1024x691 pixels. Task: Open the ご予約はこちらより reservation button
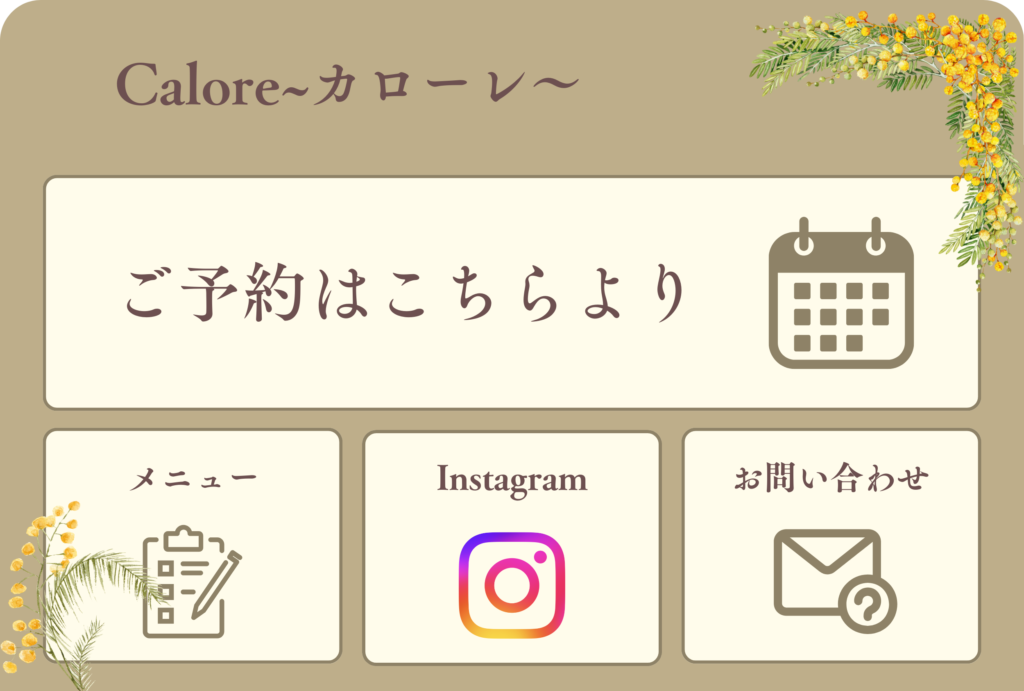pos(511,293)
